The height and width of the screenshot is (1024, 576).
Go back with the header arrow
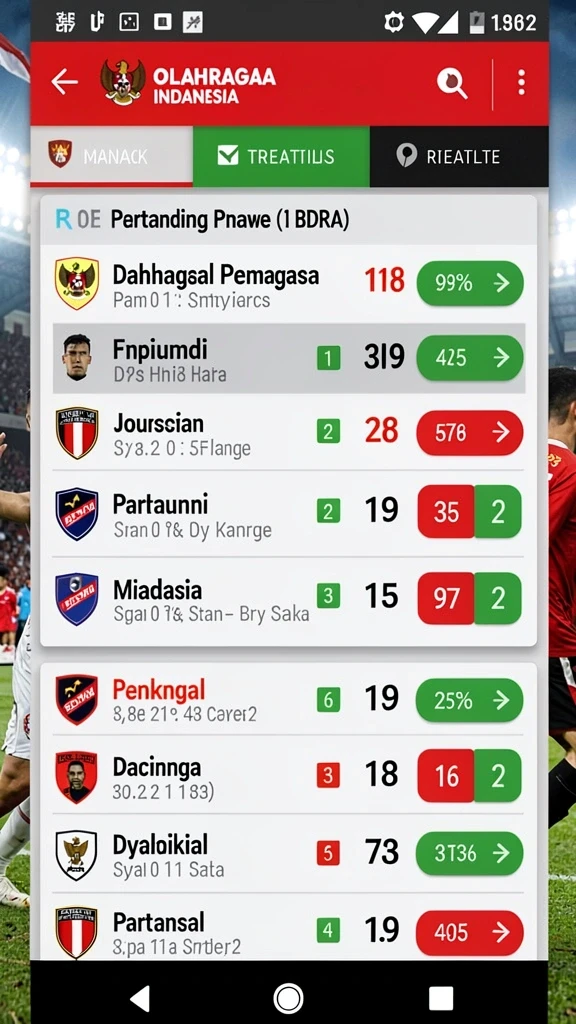coord(64,82)
